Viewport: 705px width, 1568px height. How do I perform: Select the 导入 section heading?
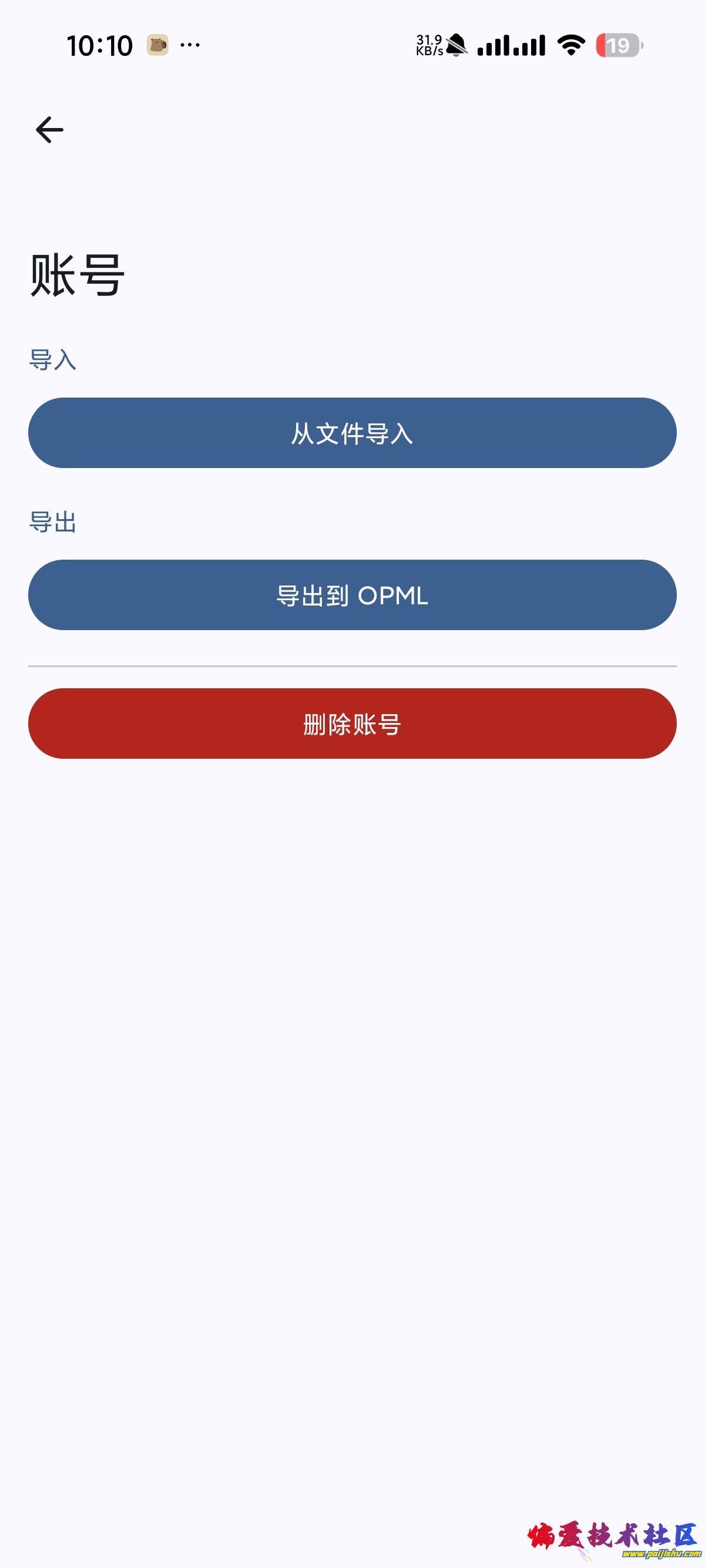[x=52, y=359]
